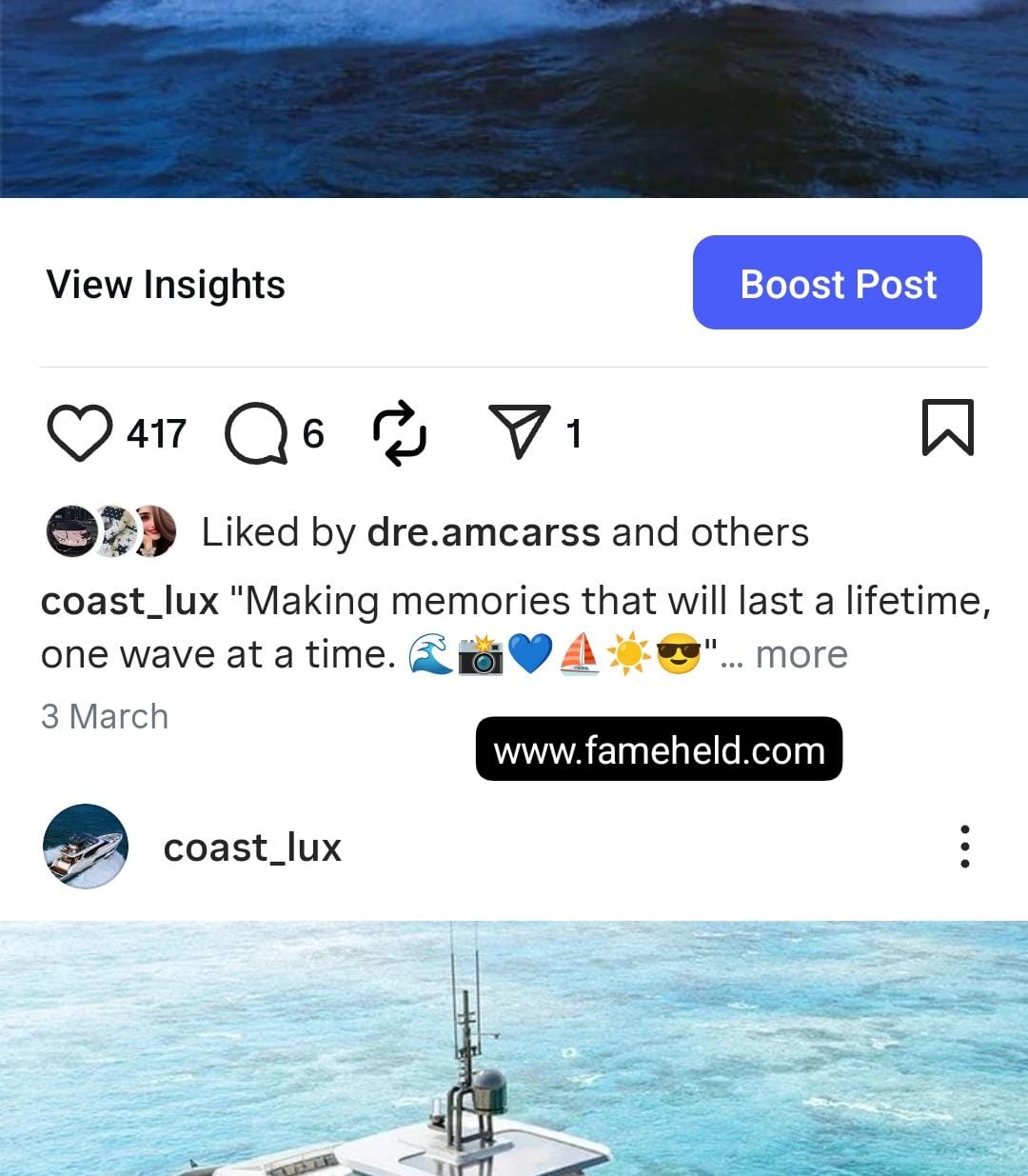This screenshot has width=1028, height=1176.
Task: Share the post via the send icon
Action: tap(519, 431)
